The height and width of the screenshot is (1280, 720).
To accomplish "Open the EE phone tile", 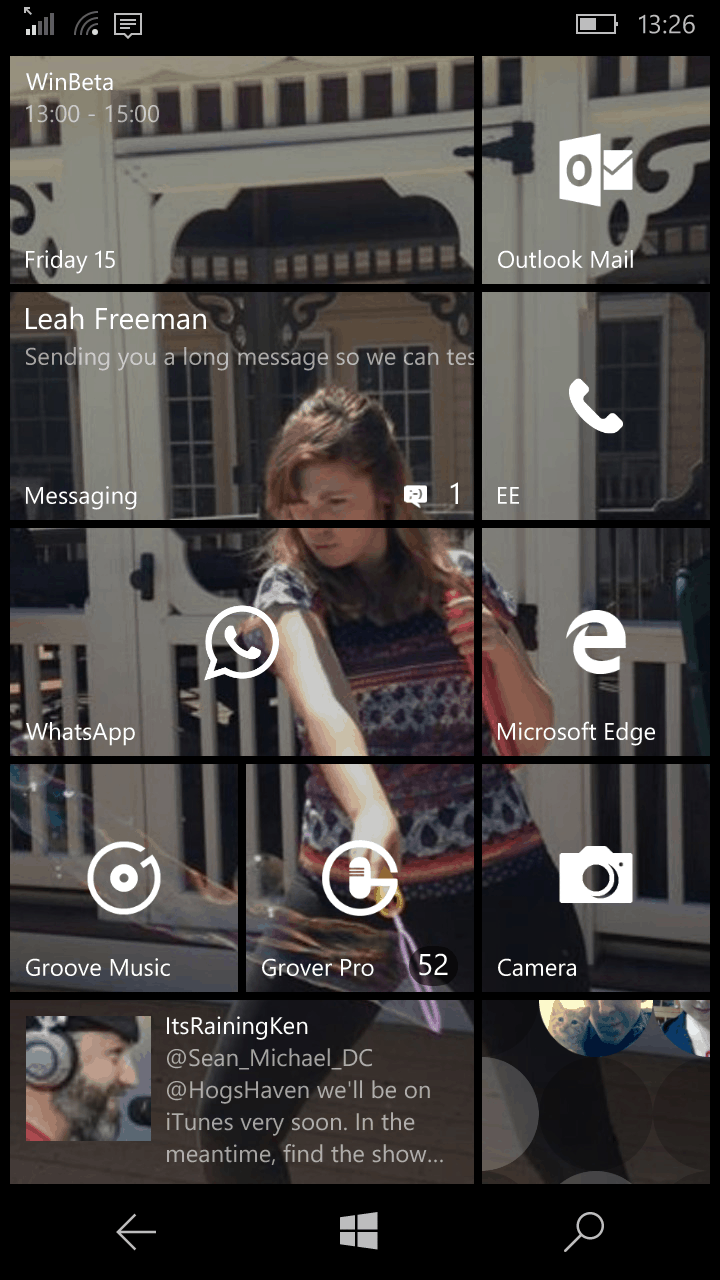I will pyautogui.click(x=596, y=406).
